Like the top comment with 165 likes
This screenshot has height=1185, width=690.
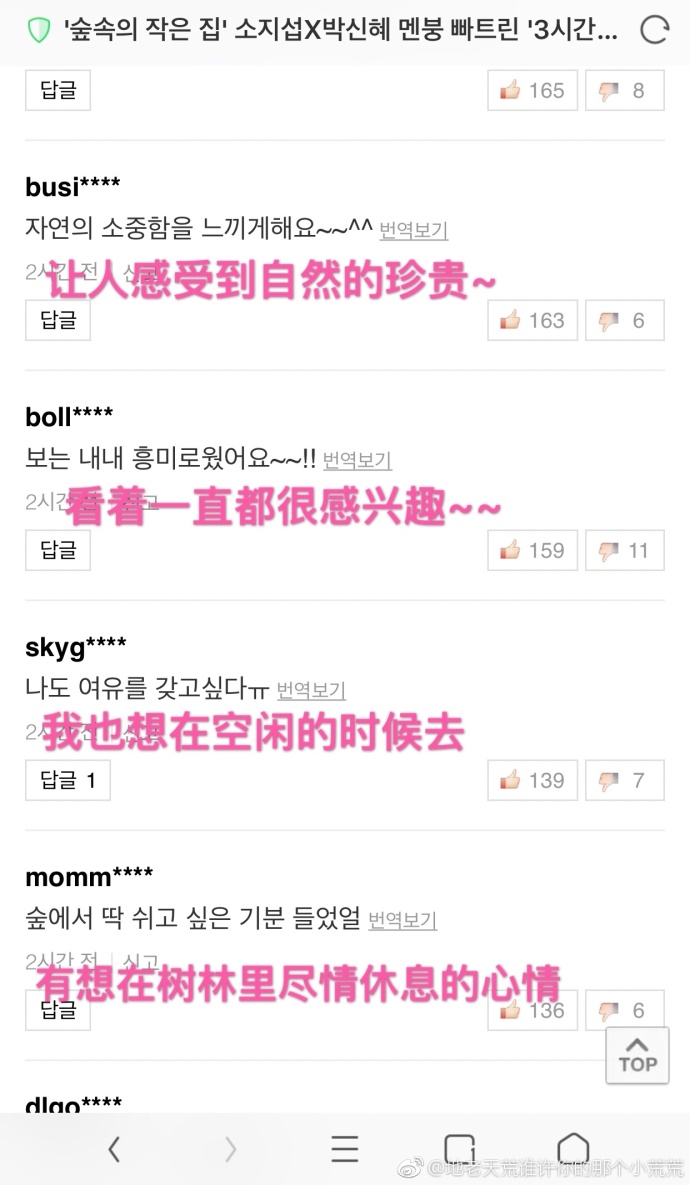(x=532, y=91)
